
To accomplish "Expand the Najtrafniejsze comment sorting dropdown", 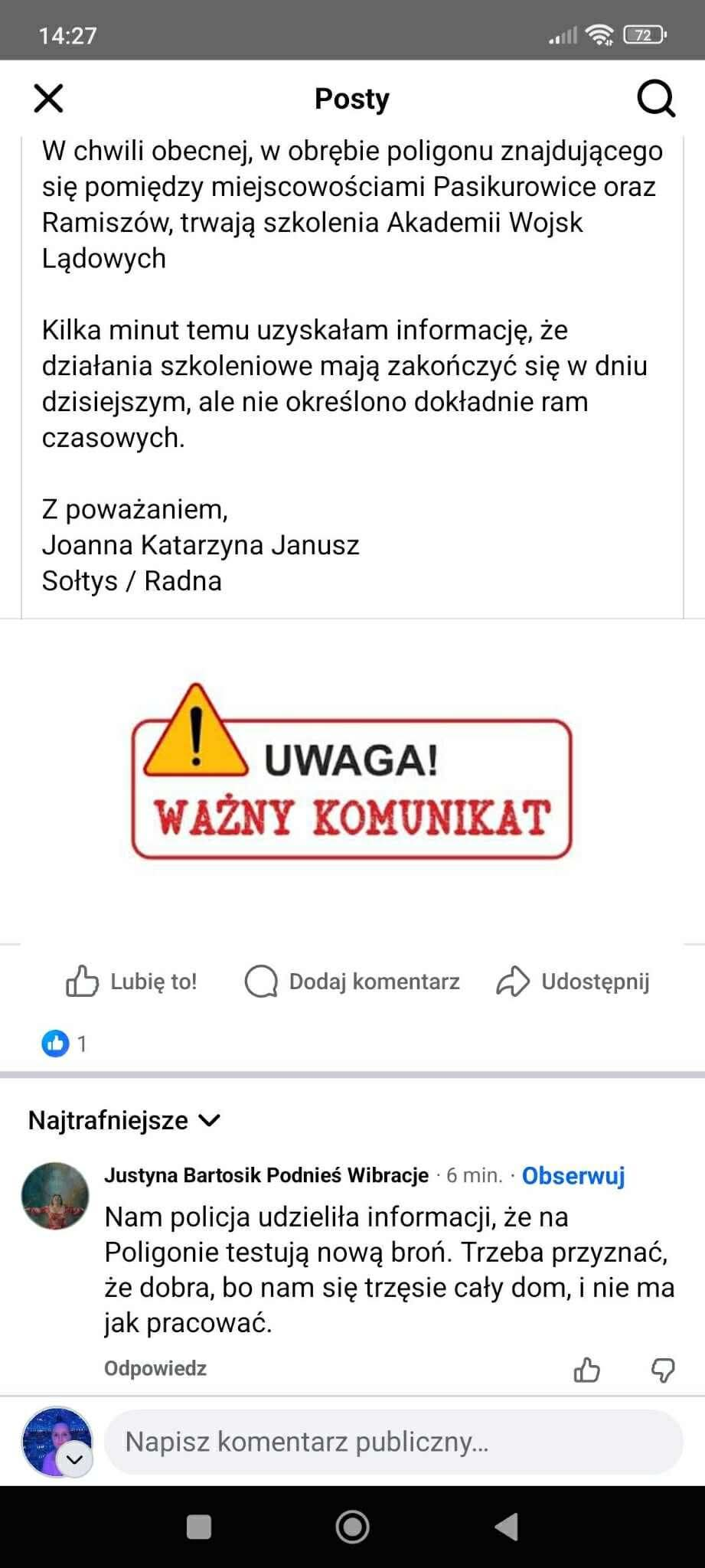I will (124, 1120).
